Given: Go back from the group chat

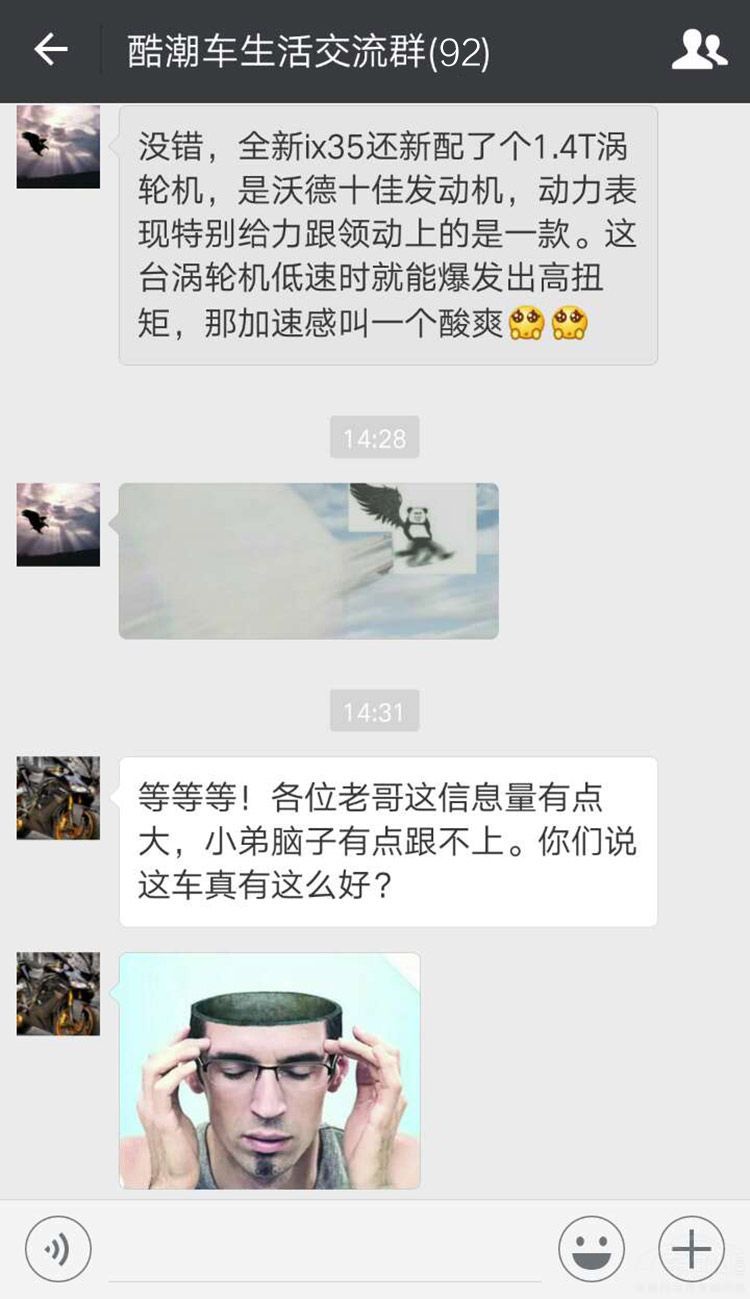Looking at the screenshot, I should point(50,50).
